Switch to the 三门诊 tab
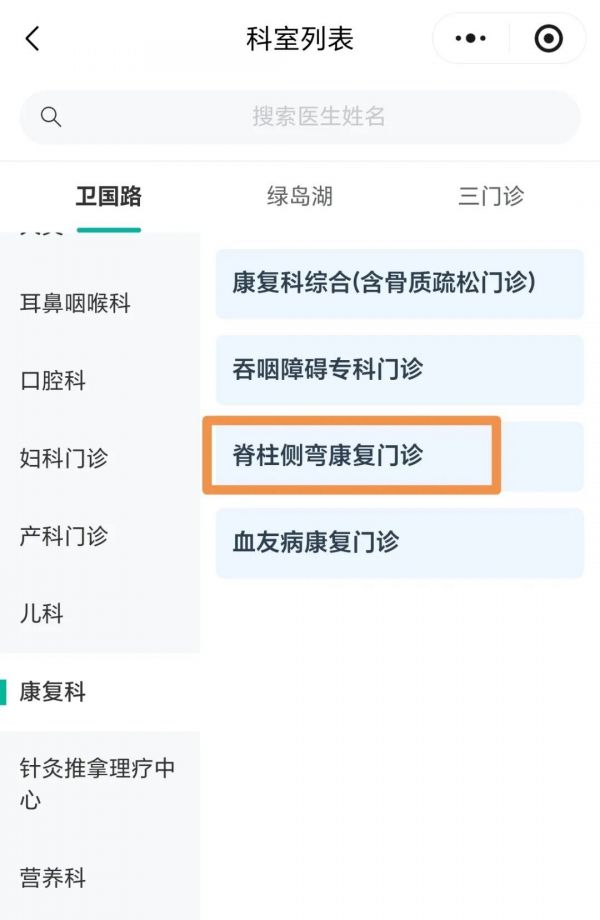 coord(490,196)
